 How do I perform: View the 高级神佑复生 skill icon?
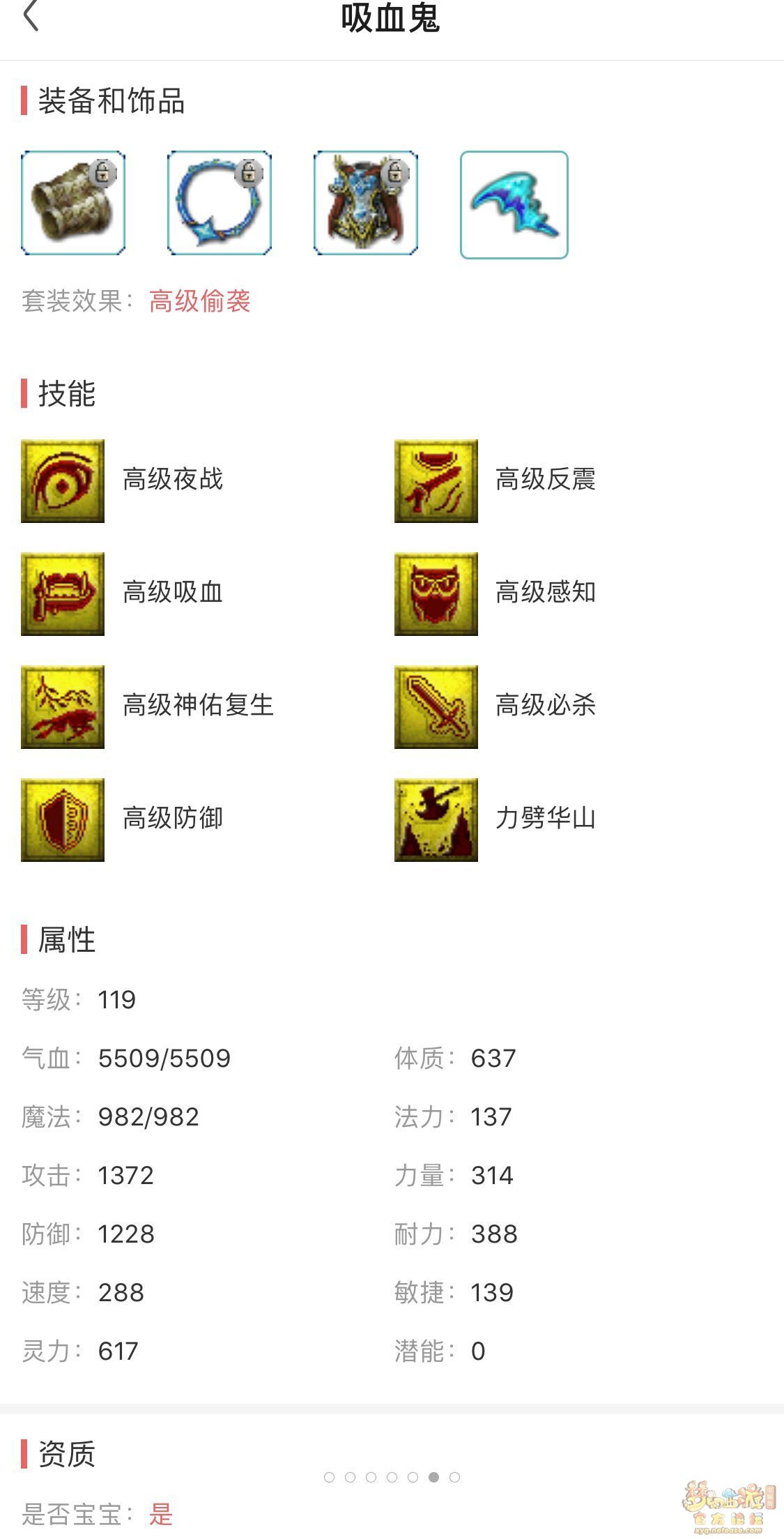63,707
